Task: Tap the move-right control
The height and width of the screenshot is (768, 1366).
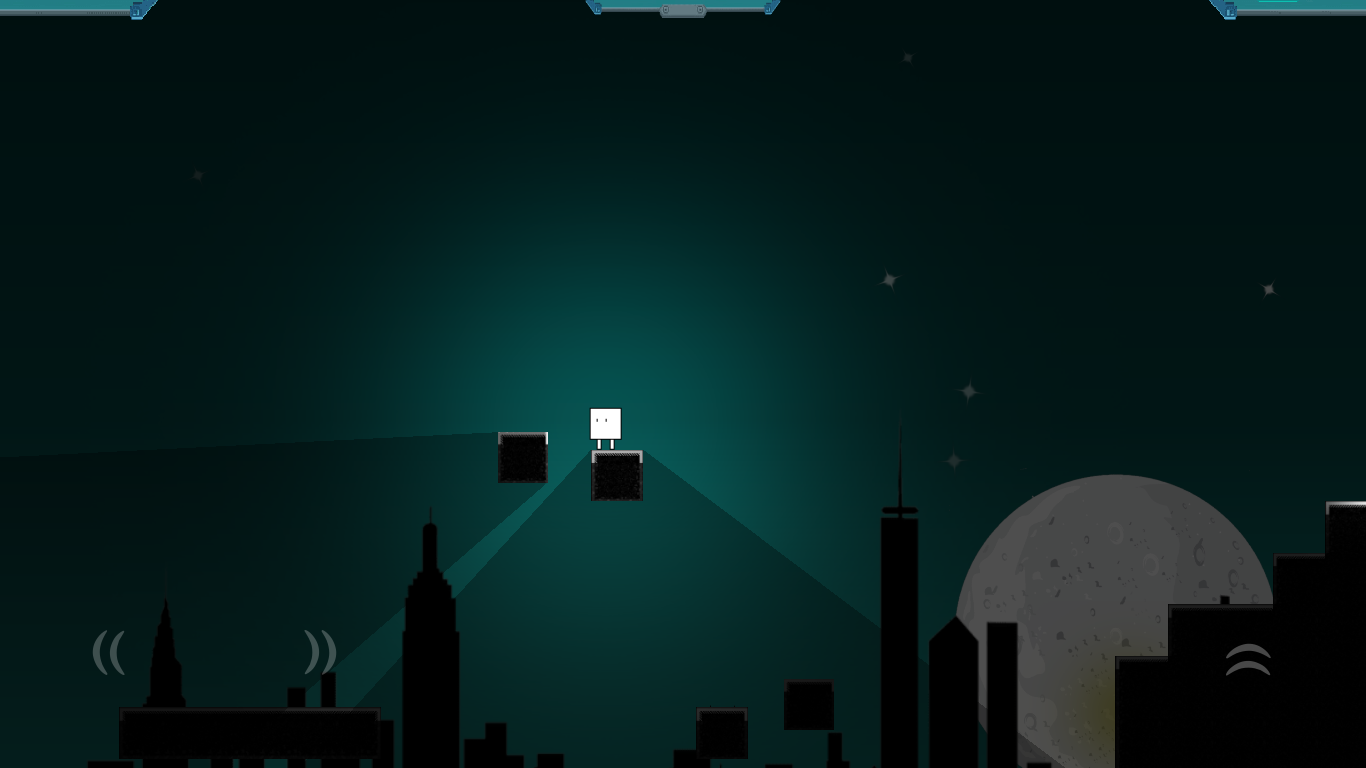Action: tap(320, 652)
